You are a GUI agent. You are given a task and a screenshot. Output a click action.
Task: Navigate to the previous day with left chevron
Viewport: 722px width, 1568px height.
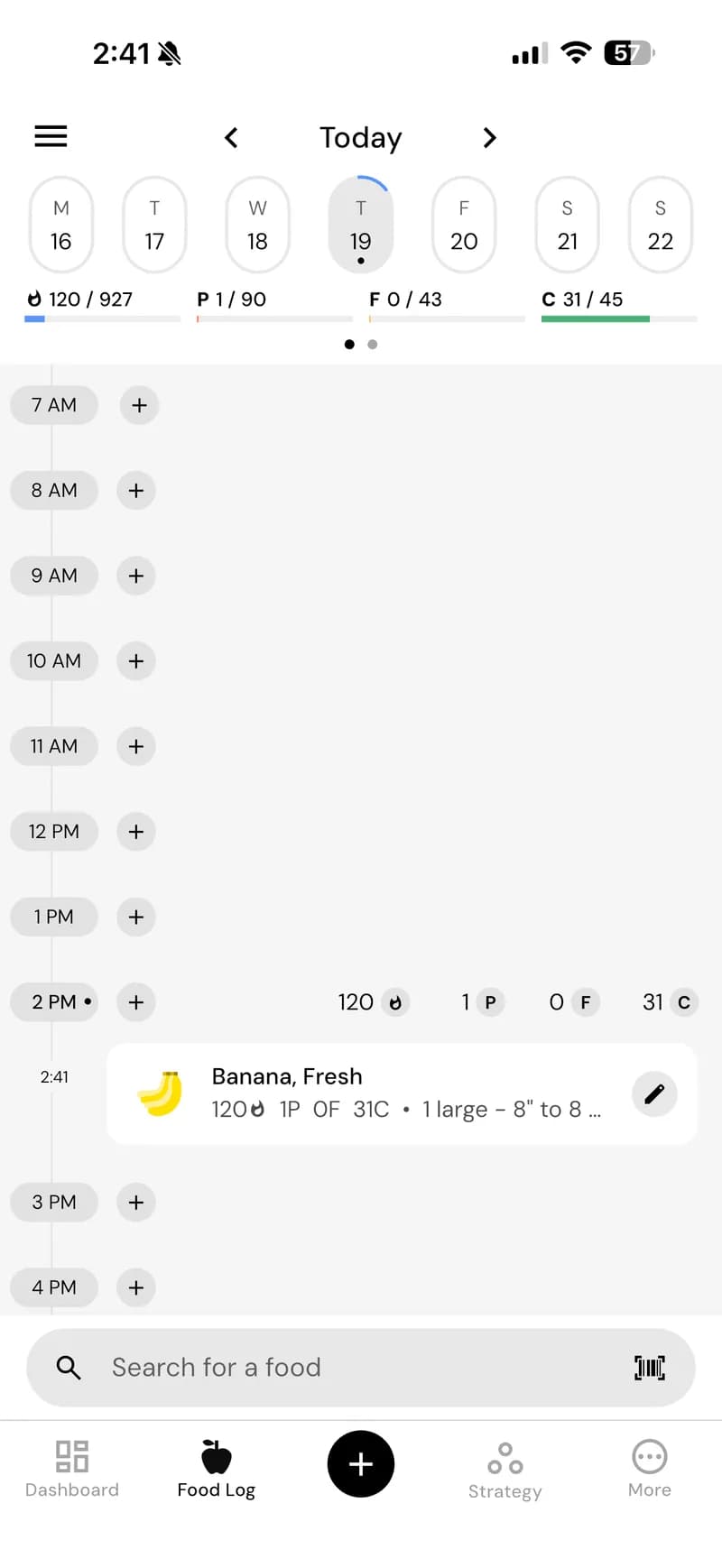click(231, 137)
